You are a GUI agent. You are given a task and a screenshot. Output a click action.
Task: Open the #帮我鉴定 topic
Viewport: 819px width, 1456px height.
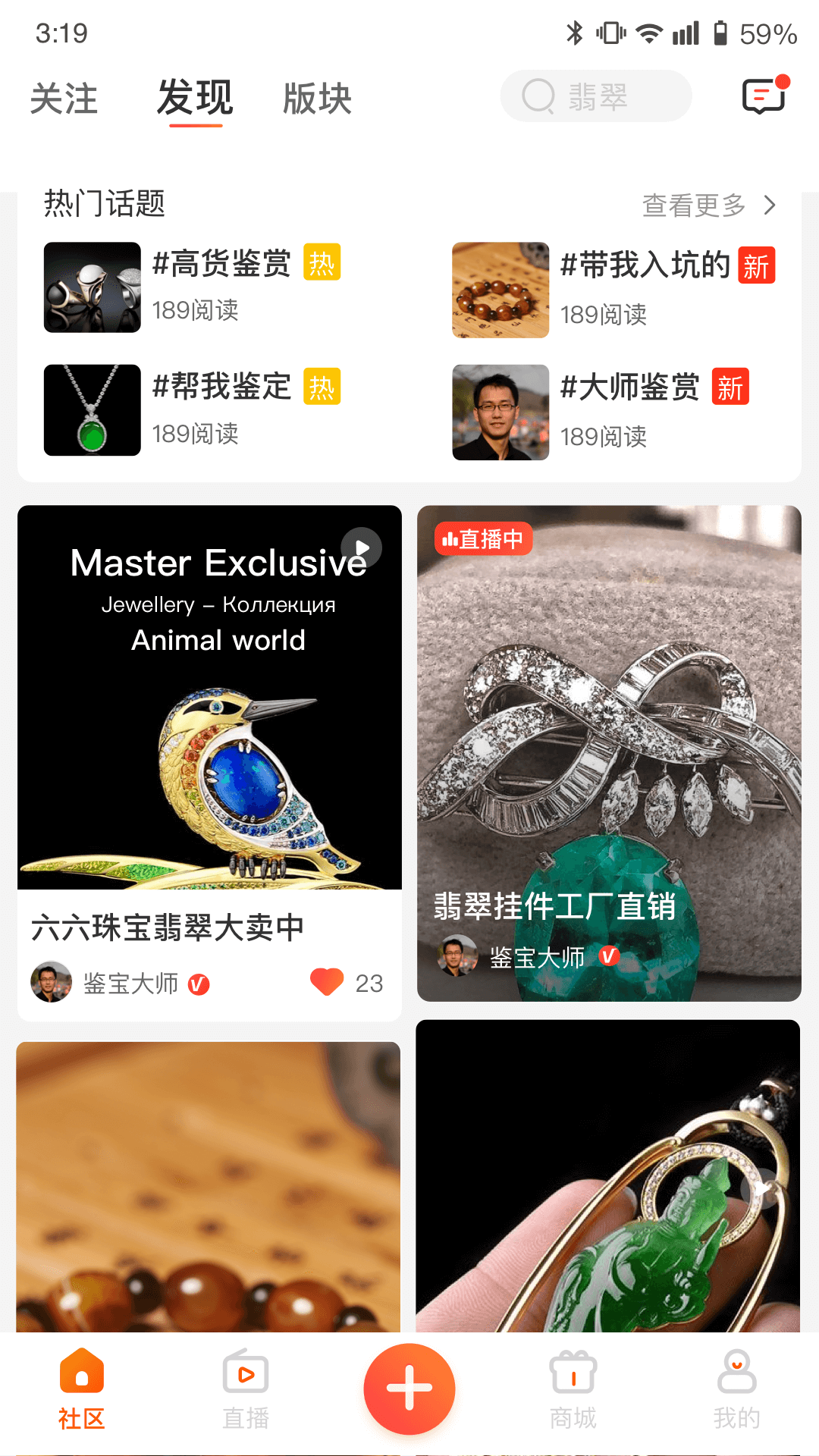tap(221, 388)
